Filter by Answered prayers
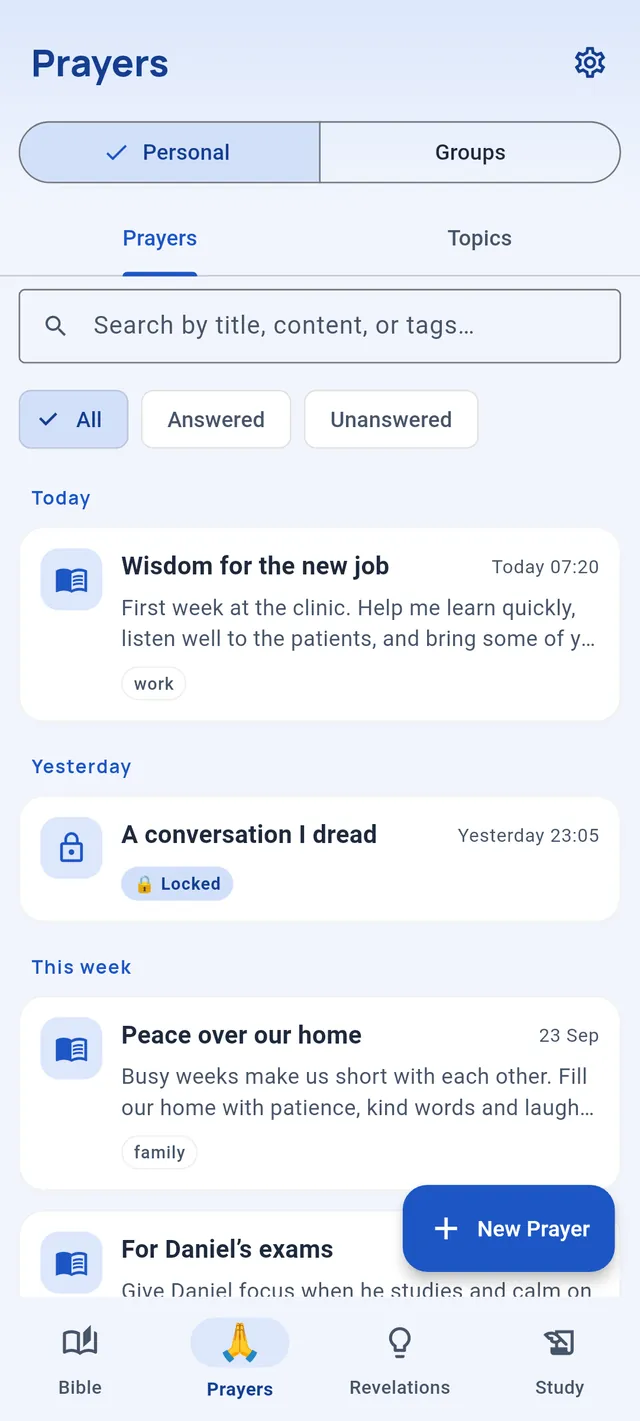The image size is (640, 1421). click(x=216, y=419)
